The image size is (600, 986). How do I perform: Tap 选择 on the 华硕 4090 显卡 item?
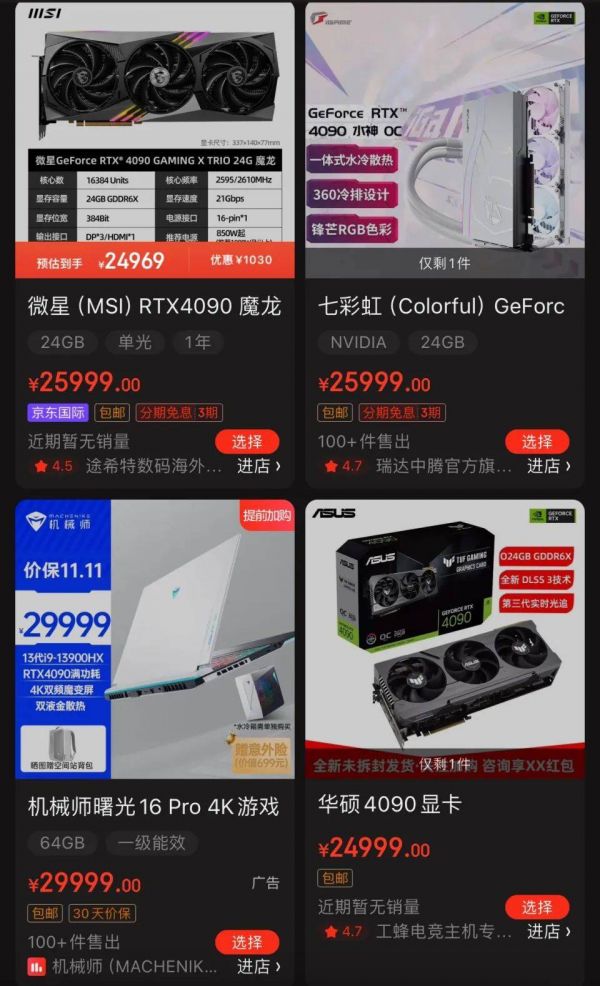tap(537, 907)
